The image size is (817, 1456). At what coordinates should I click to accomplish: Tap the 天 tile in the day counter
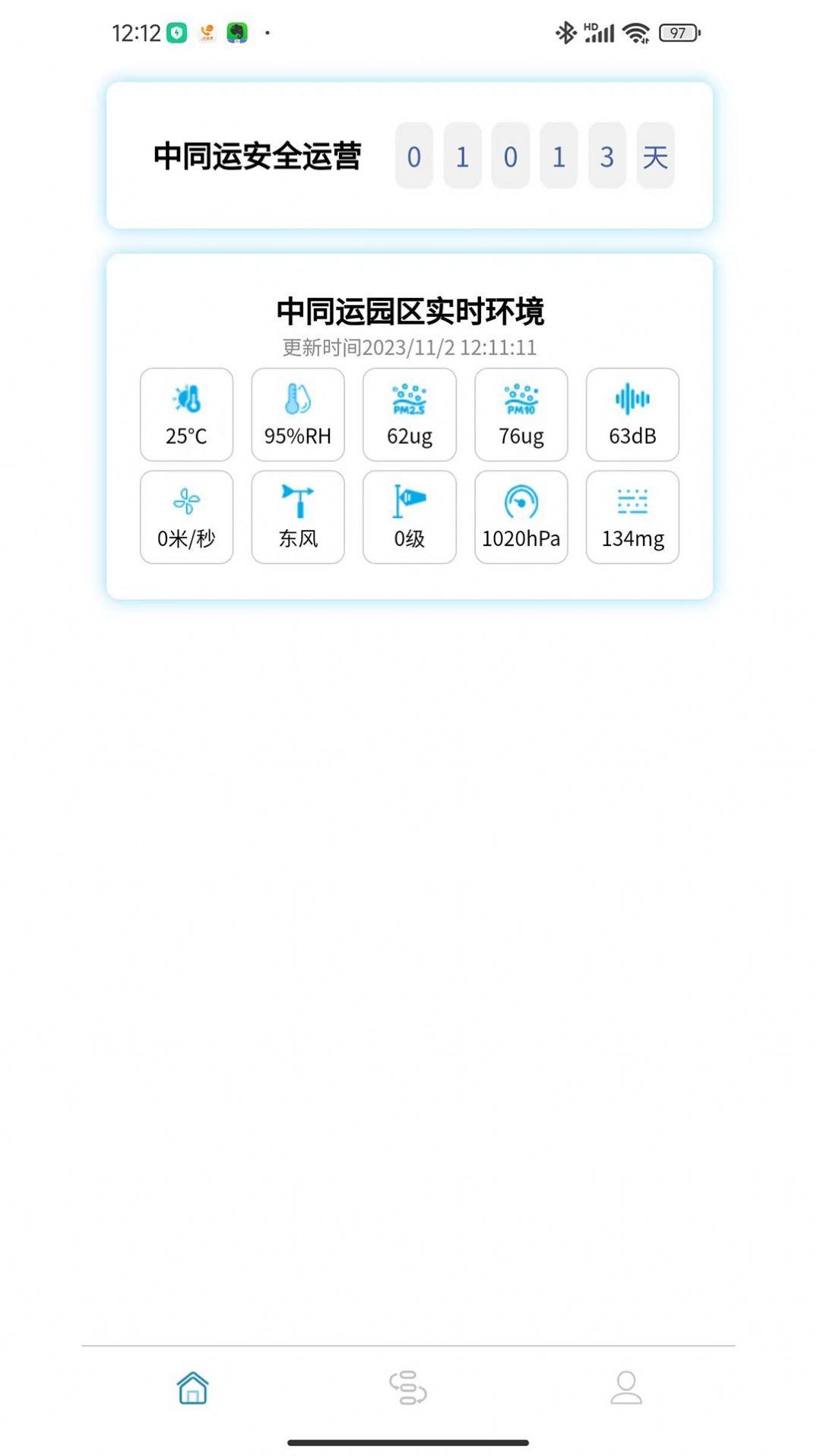654,157
